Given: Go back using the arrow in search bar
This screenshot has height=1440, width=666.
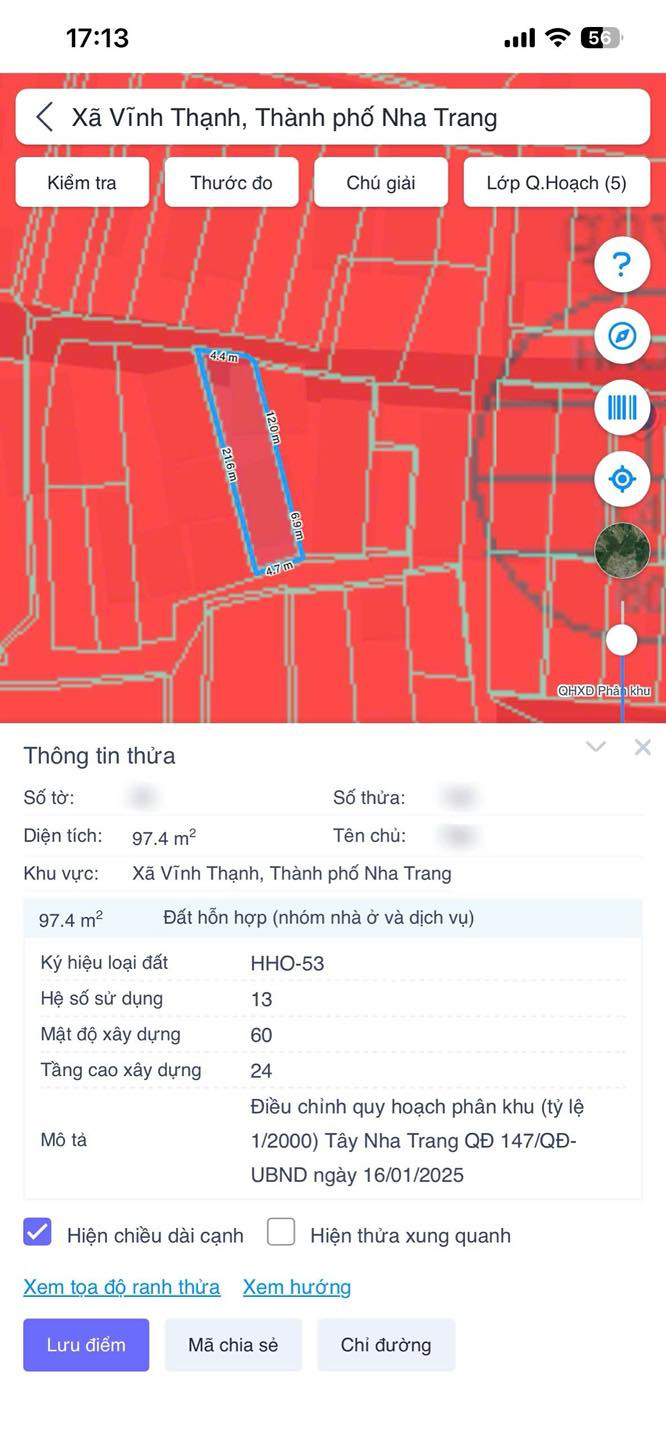Looking at the screenshot, I should (x=44, y=117).
